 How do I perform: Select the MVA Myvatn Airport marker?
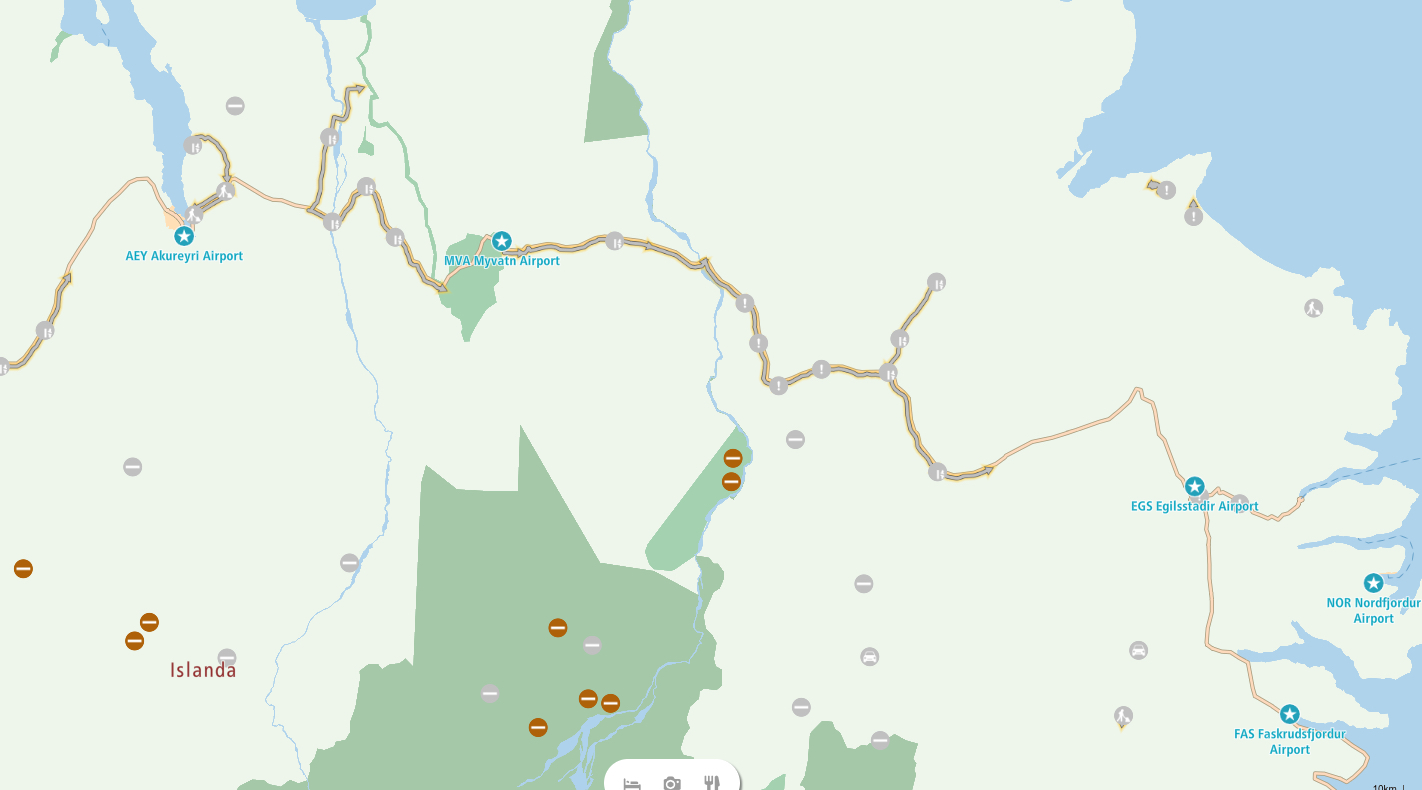502,241
